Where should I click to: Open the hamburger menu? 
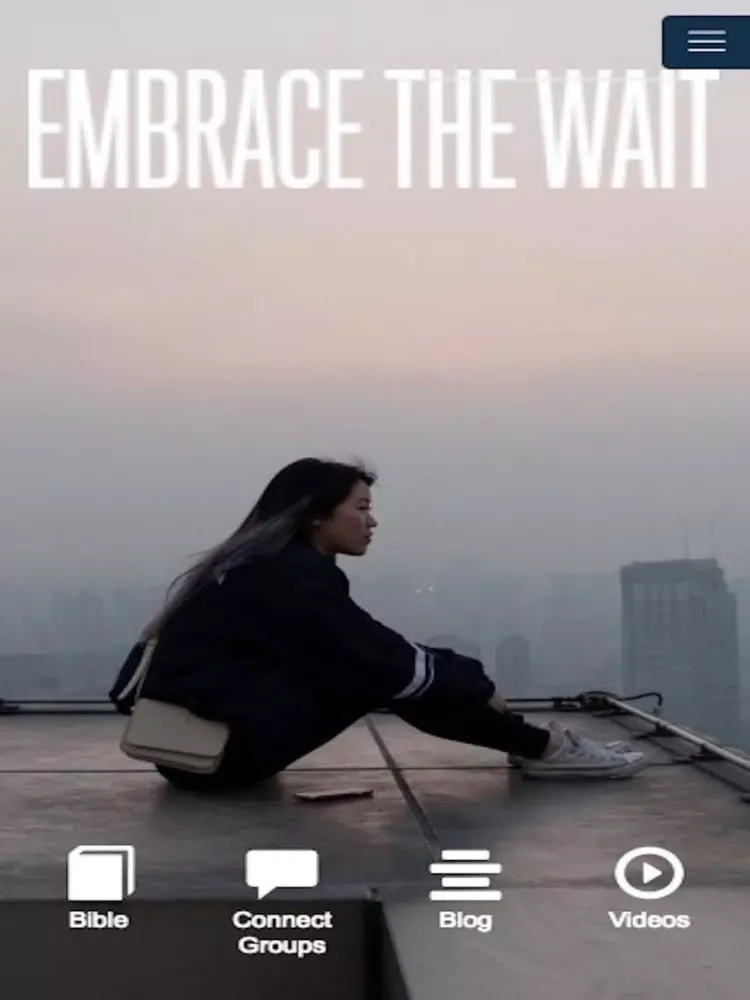pyautogui.click(x=706, y=41)
